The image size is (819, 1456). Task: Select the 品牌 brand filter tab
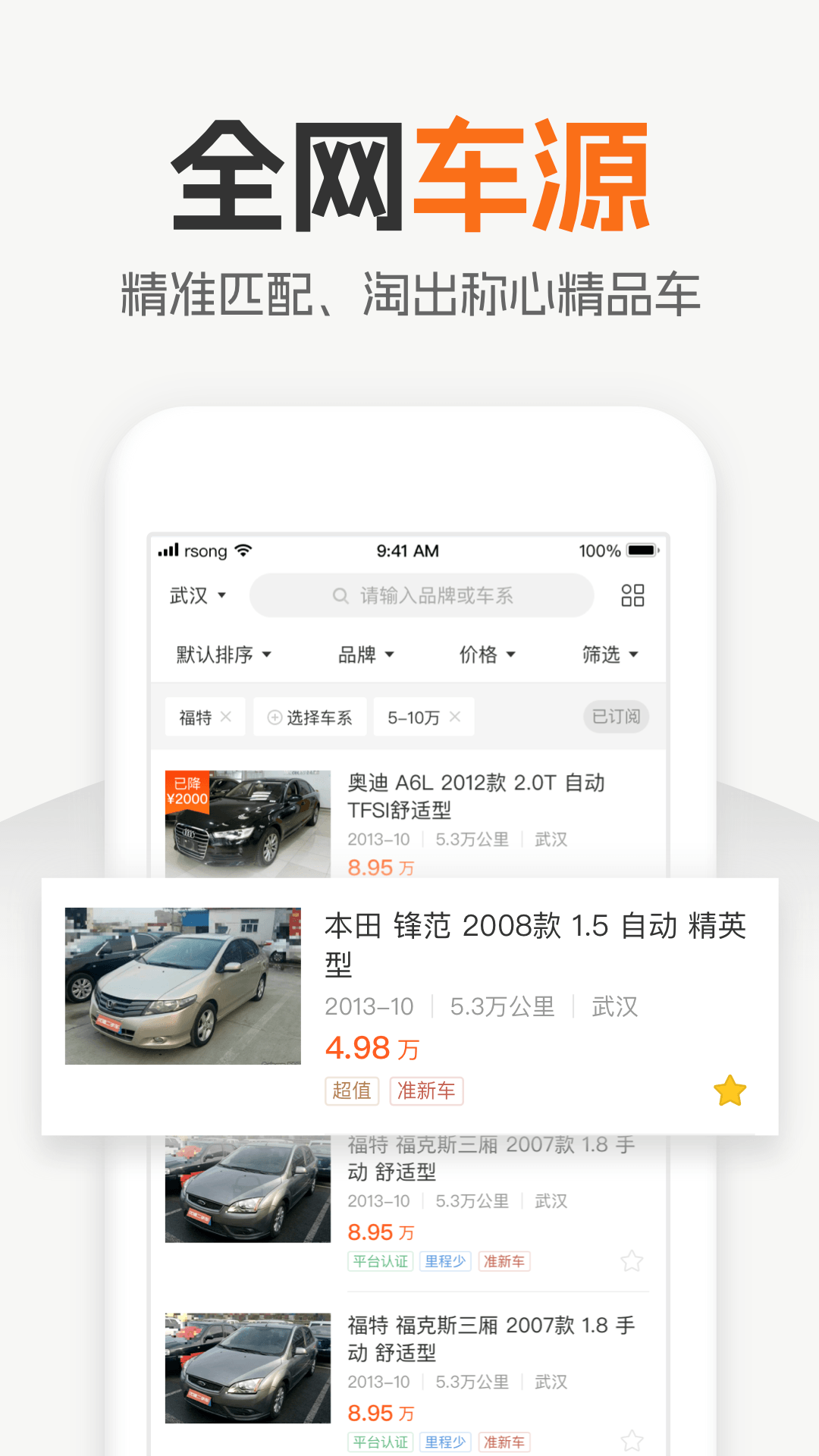coord(365,654)
